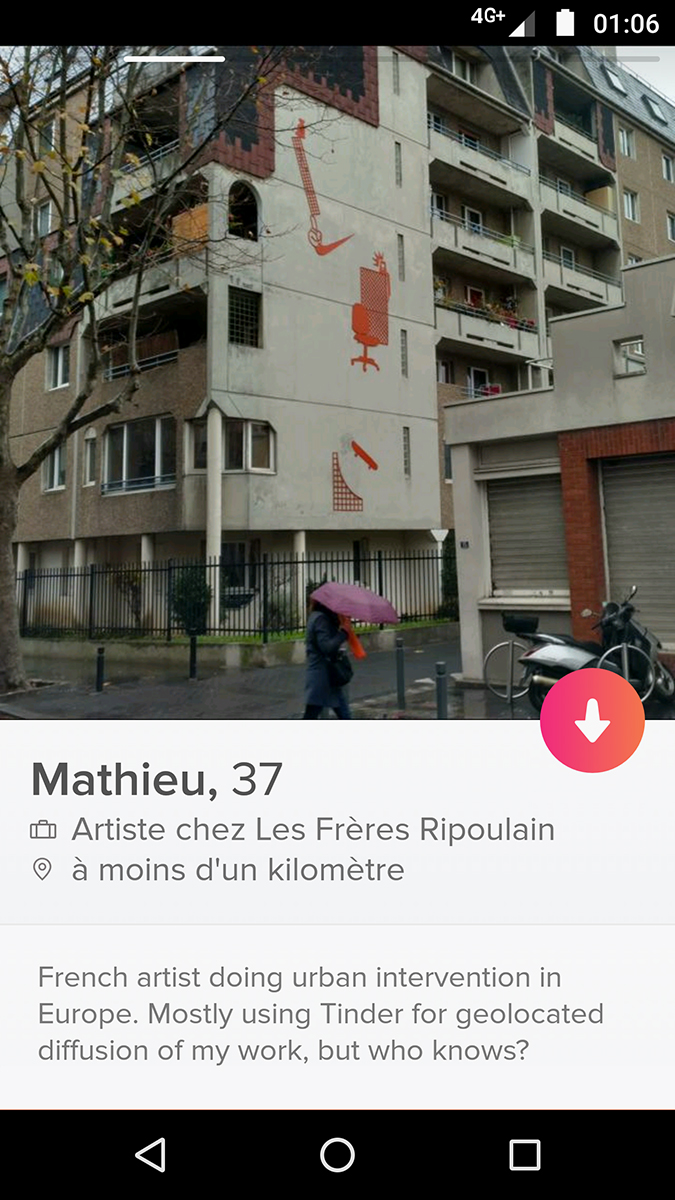This screenshot has width=675, height=1200.
Task: Tap Mathieu's profile photo to view next
Action: pyautogui.click(x=337, y=383)
